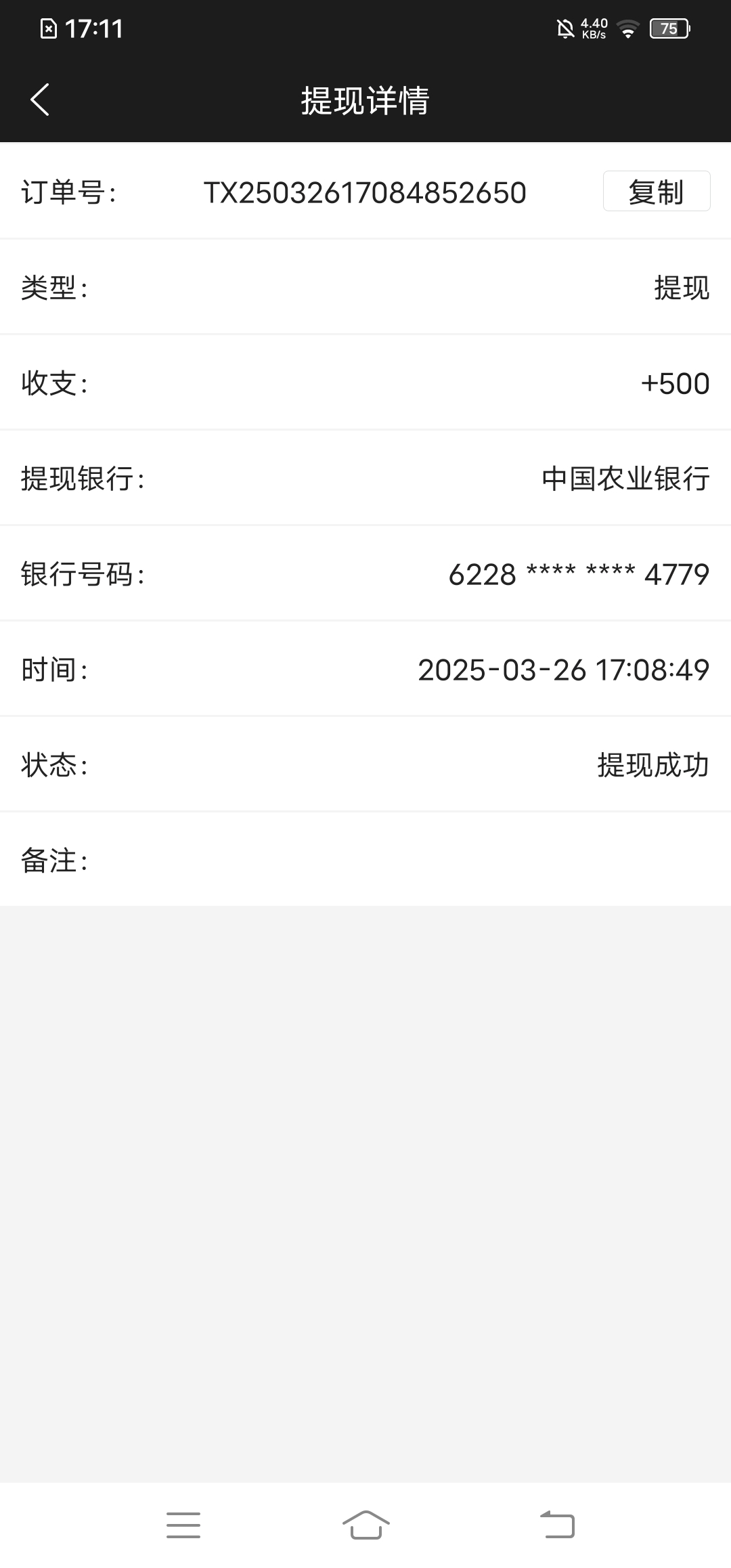Screen dimensions: 731x1568
Task: Go back from withdrawal details page
Action: pos(41,100)
